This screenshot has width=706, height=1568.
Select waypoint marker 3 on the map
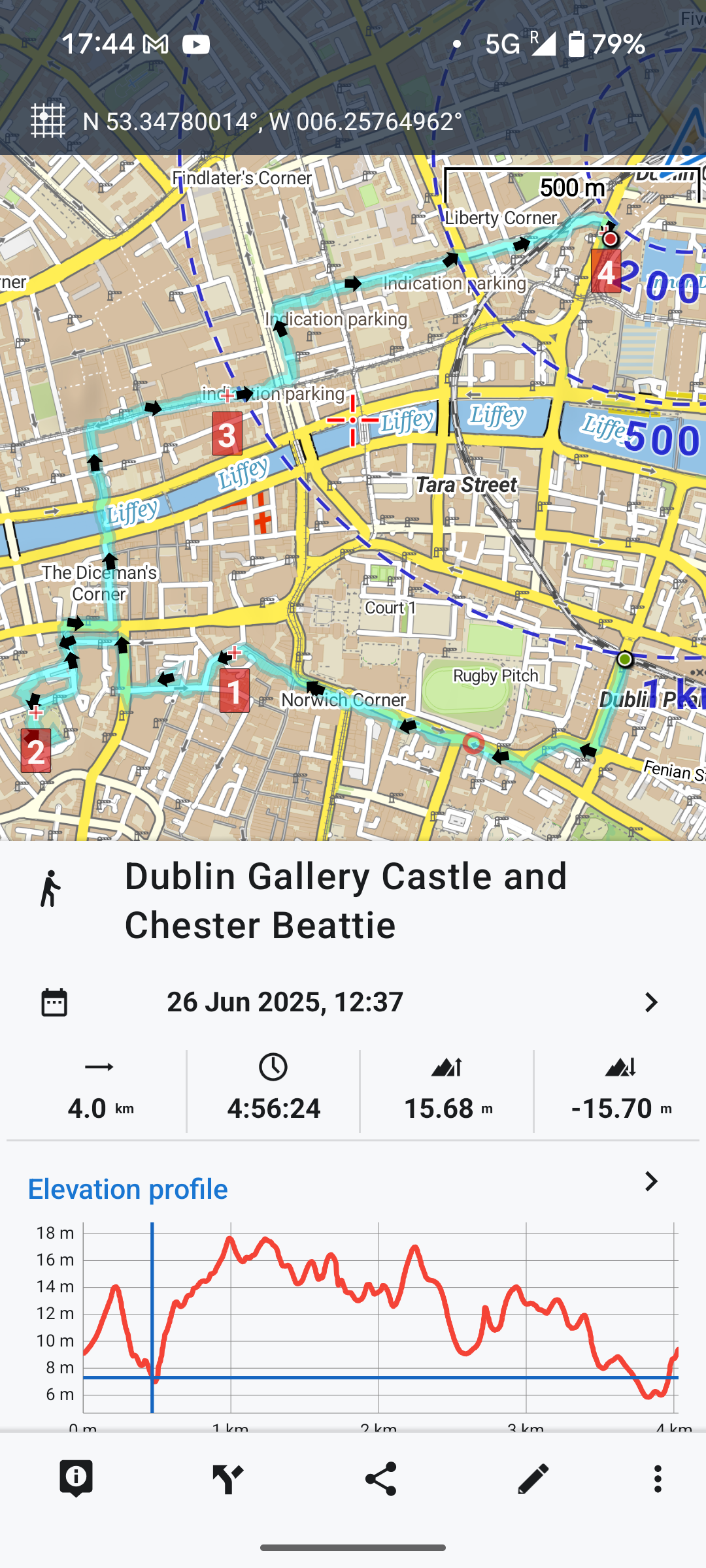point(227,434)
